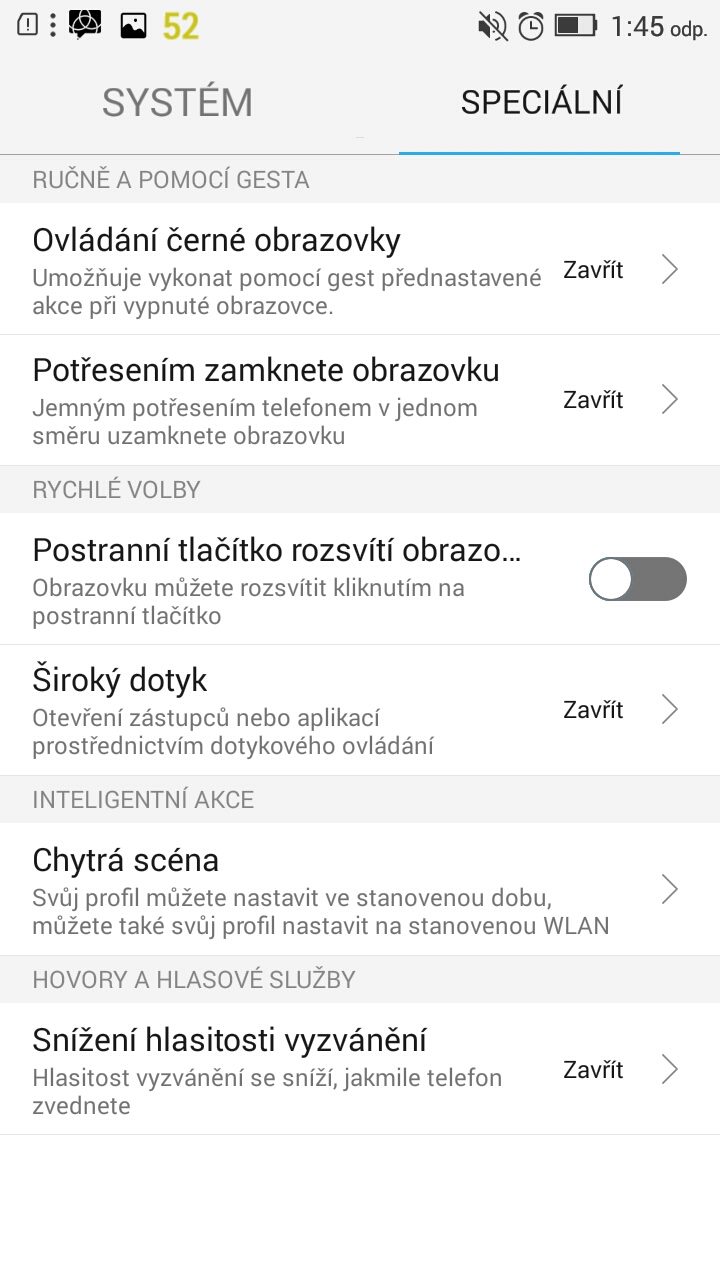Open Snížení hlasitosti vyzvánění option
The image size is (720, 1280).
pyautogui.click(x=360, y=1069)
